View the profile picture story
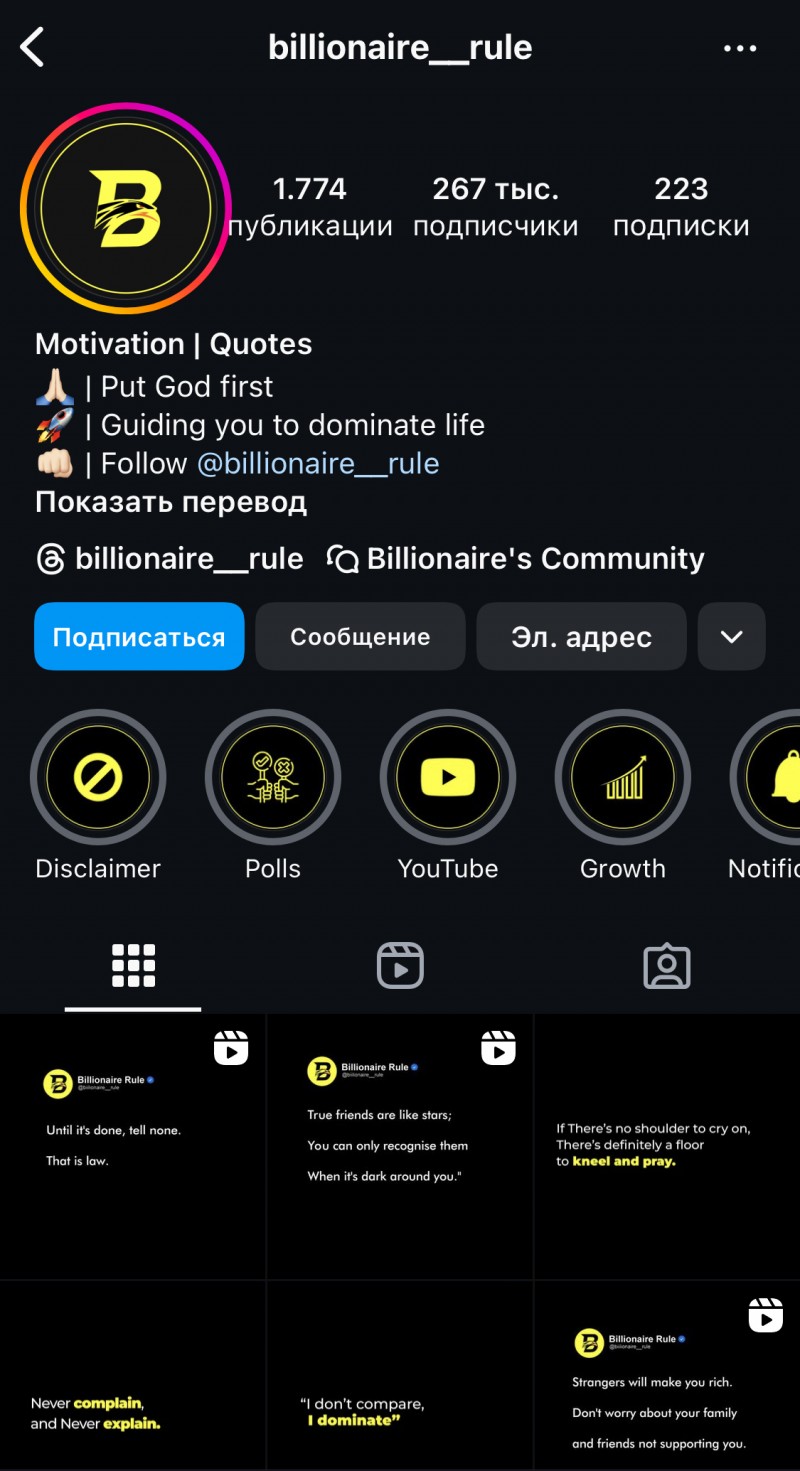Image resolution: width=800 pixels, height=1471 pixels. pos(125,208)
